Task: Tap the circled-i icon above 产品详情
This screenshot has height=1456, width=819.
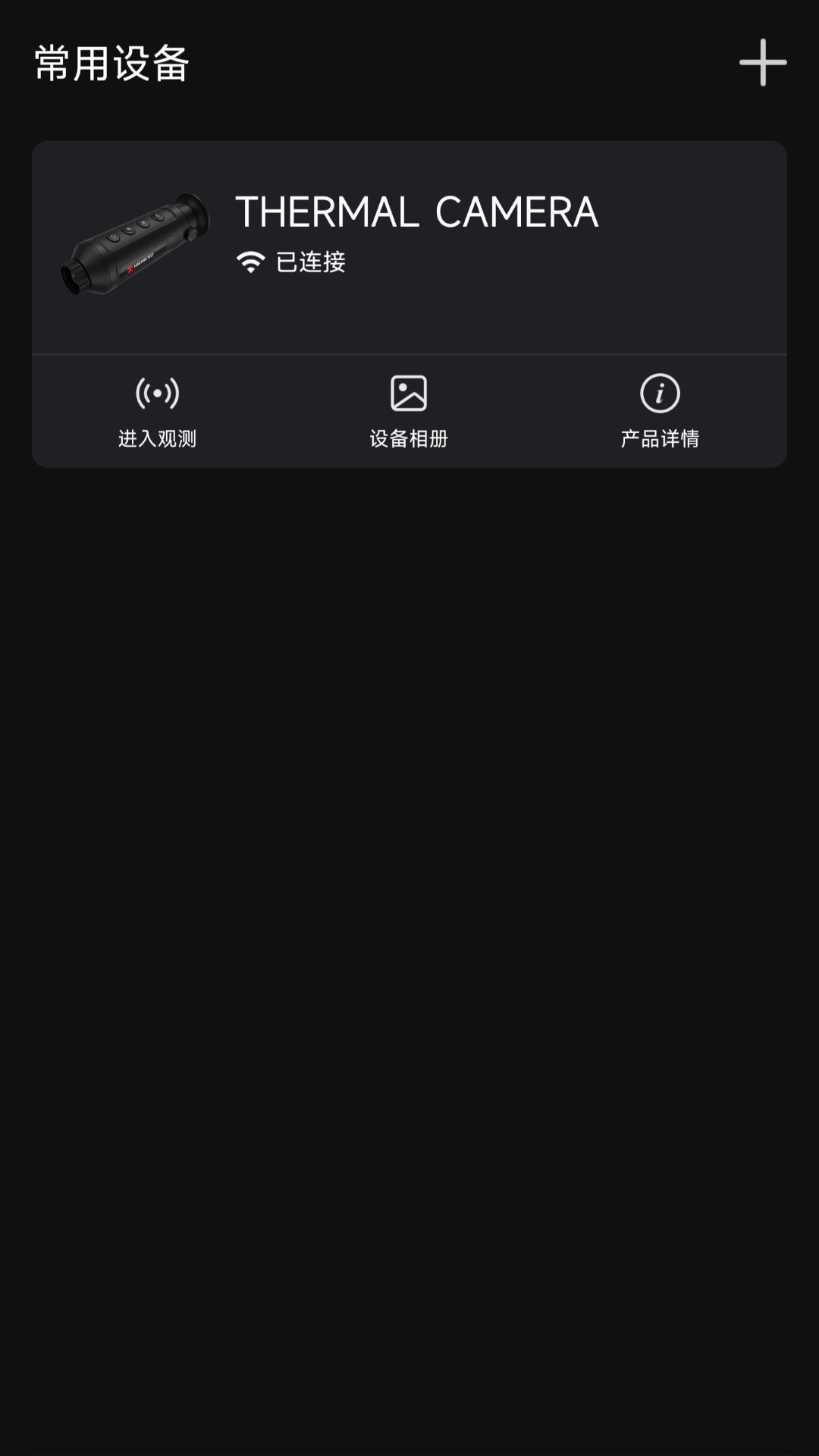Action: click(661, 394)
